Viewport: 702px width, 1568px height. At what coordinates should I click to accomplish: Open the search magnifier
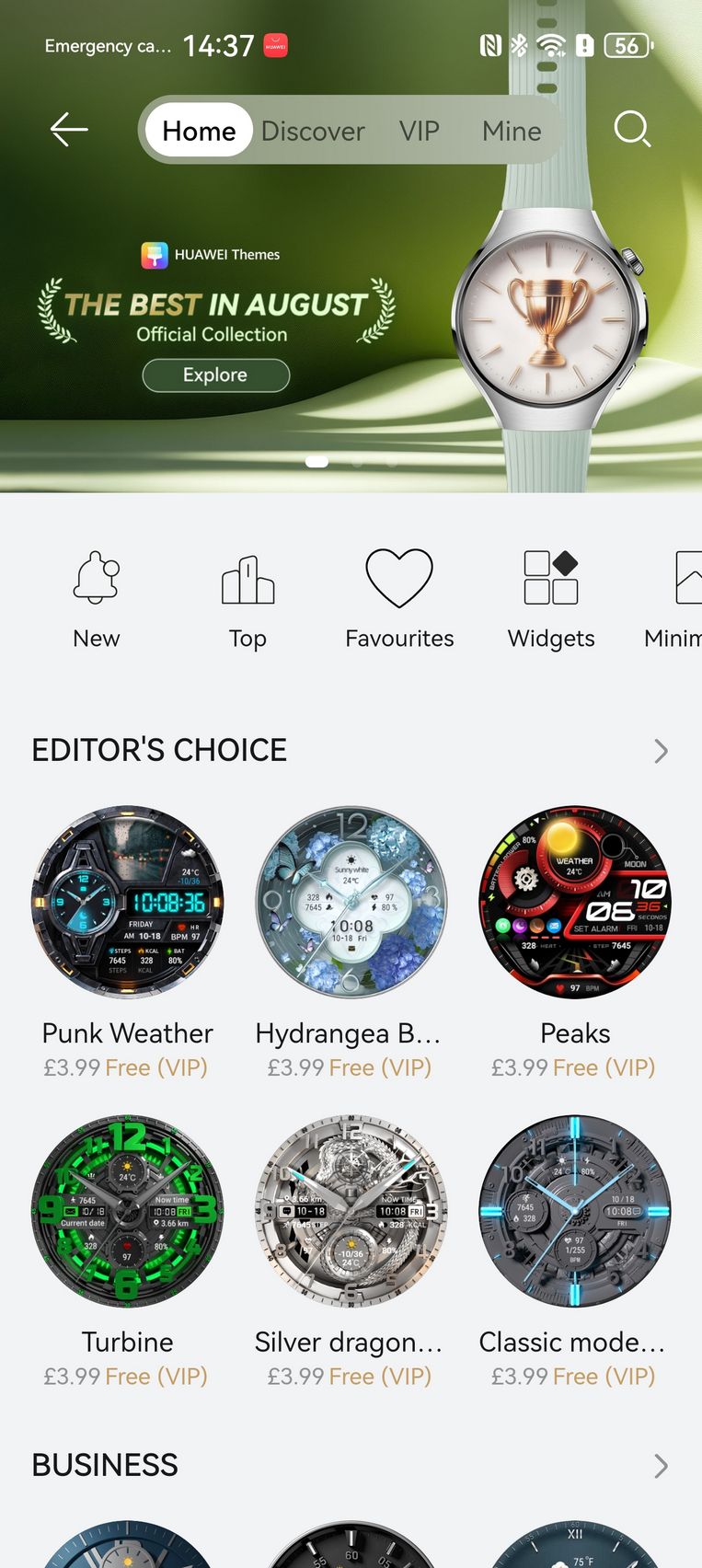[x=632, y=130]
